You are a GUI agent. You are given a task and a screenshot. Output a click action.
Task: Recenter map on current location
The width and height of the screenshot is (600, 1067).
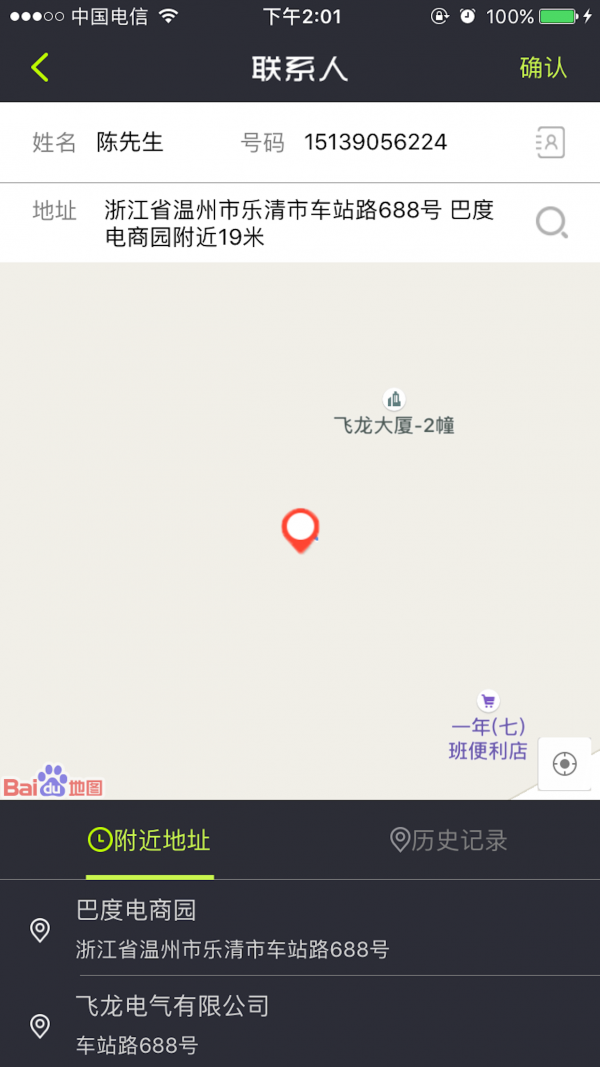[565, 764]
